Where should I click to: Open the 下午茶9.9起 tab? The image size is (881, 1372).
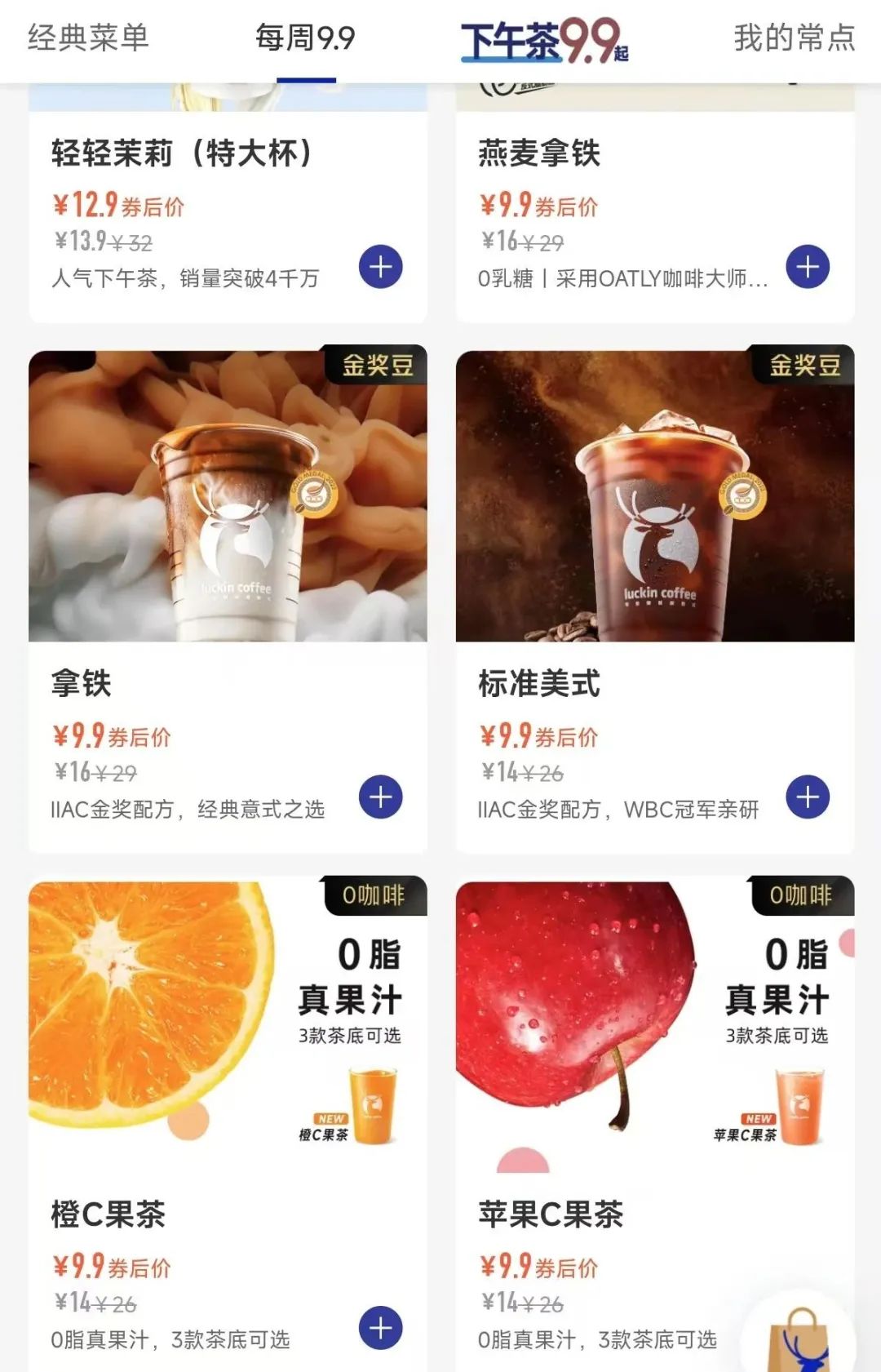point(544,41)
